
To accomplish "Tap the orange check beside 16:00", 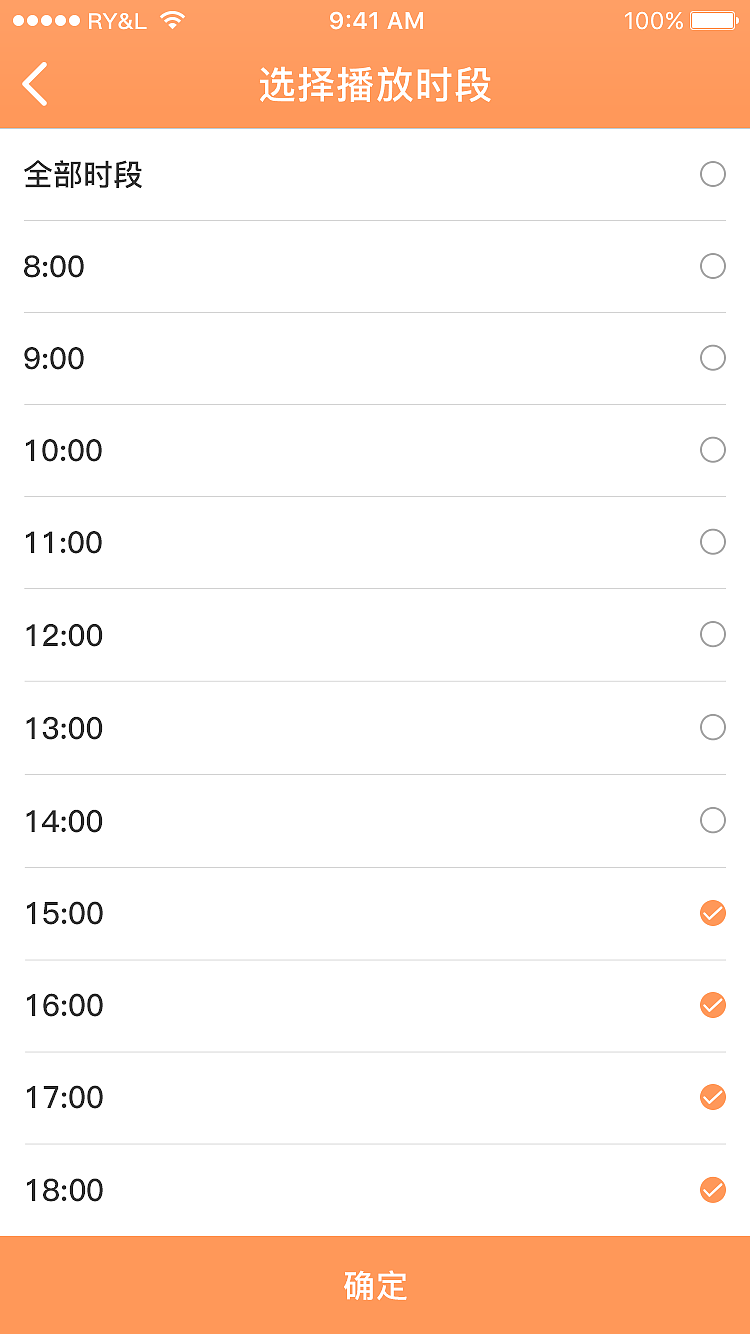I will 712,1005.
